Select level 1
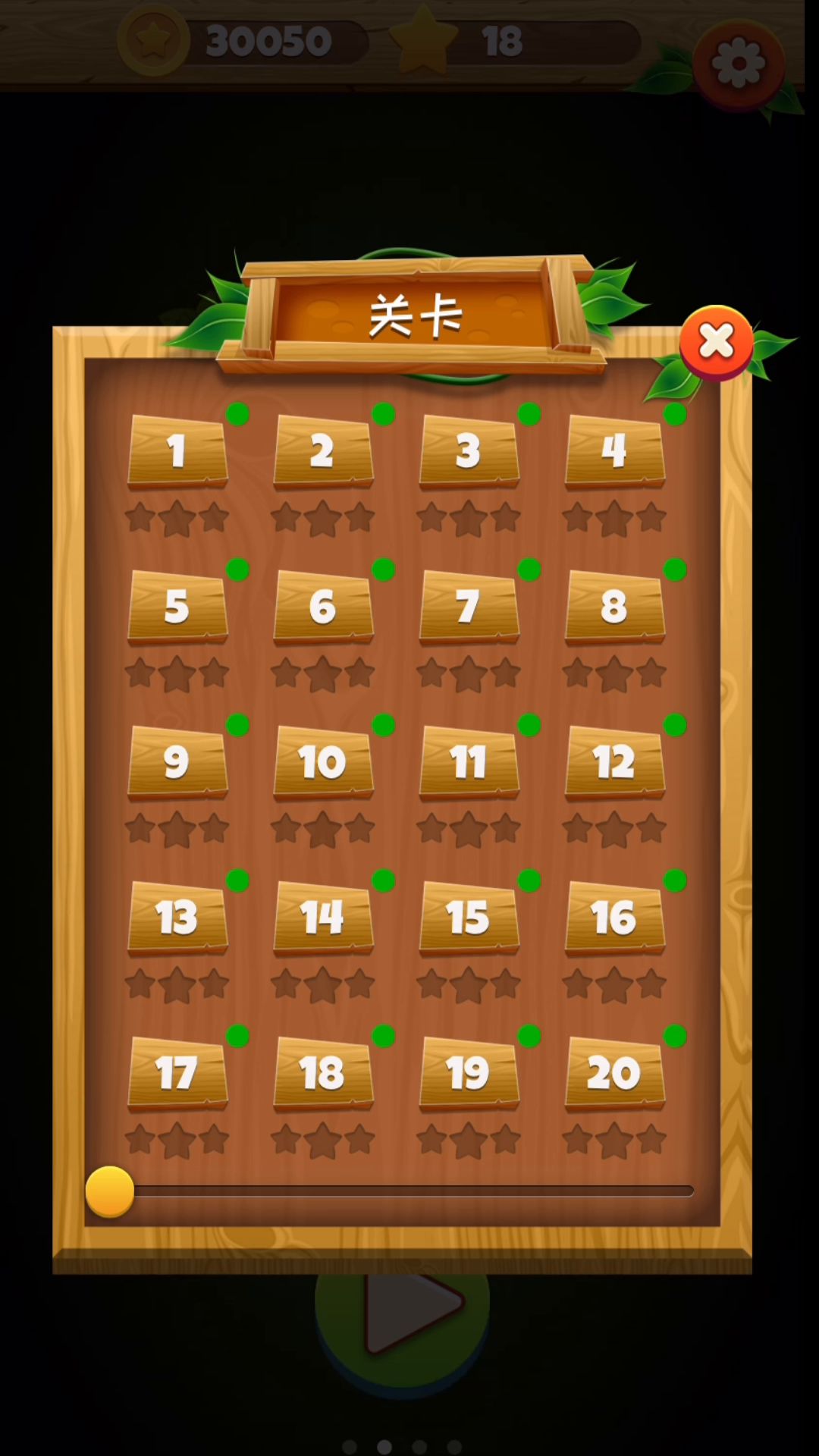The height and width of the screenshot is (1456, 819). point(177,451)
